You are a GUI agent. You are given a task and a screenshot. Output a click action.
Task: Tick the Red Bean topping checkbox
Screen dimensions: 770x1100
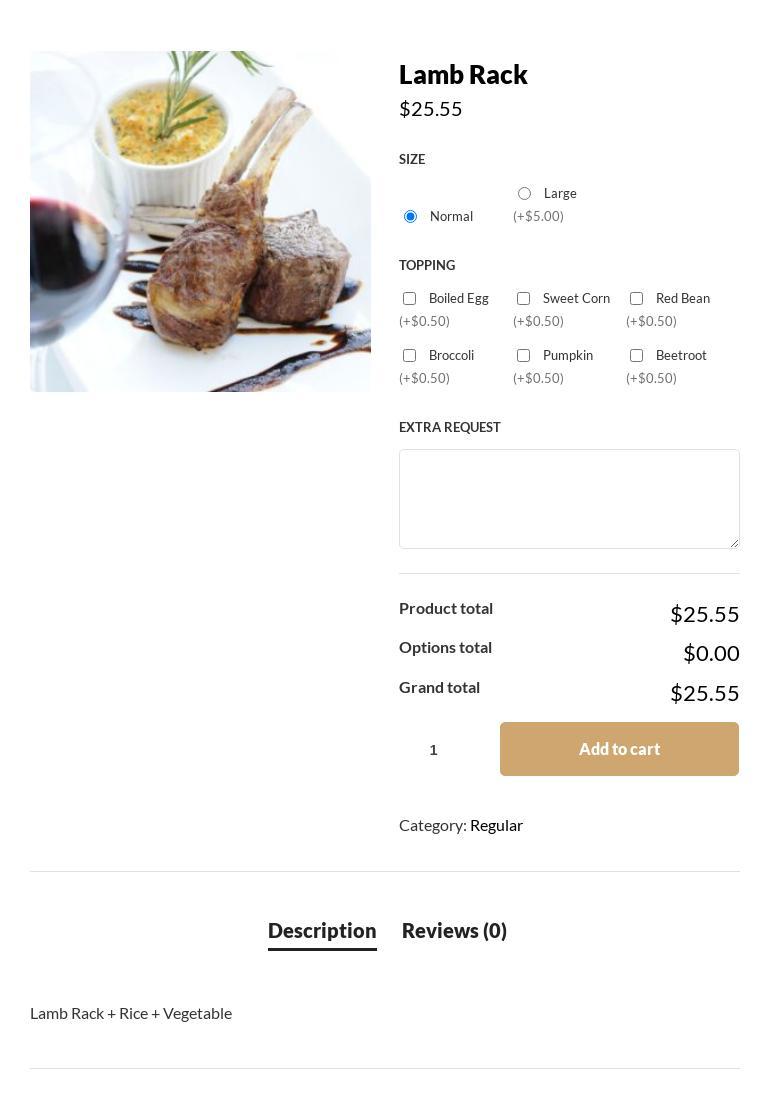pyautogui.click(x=636, y=298)
